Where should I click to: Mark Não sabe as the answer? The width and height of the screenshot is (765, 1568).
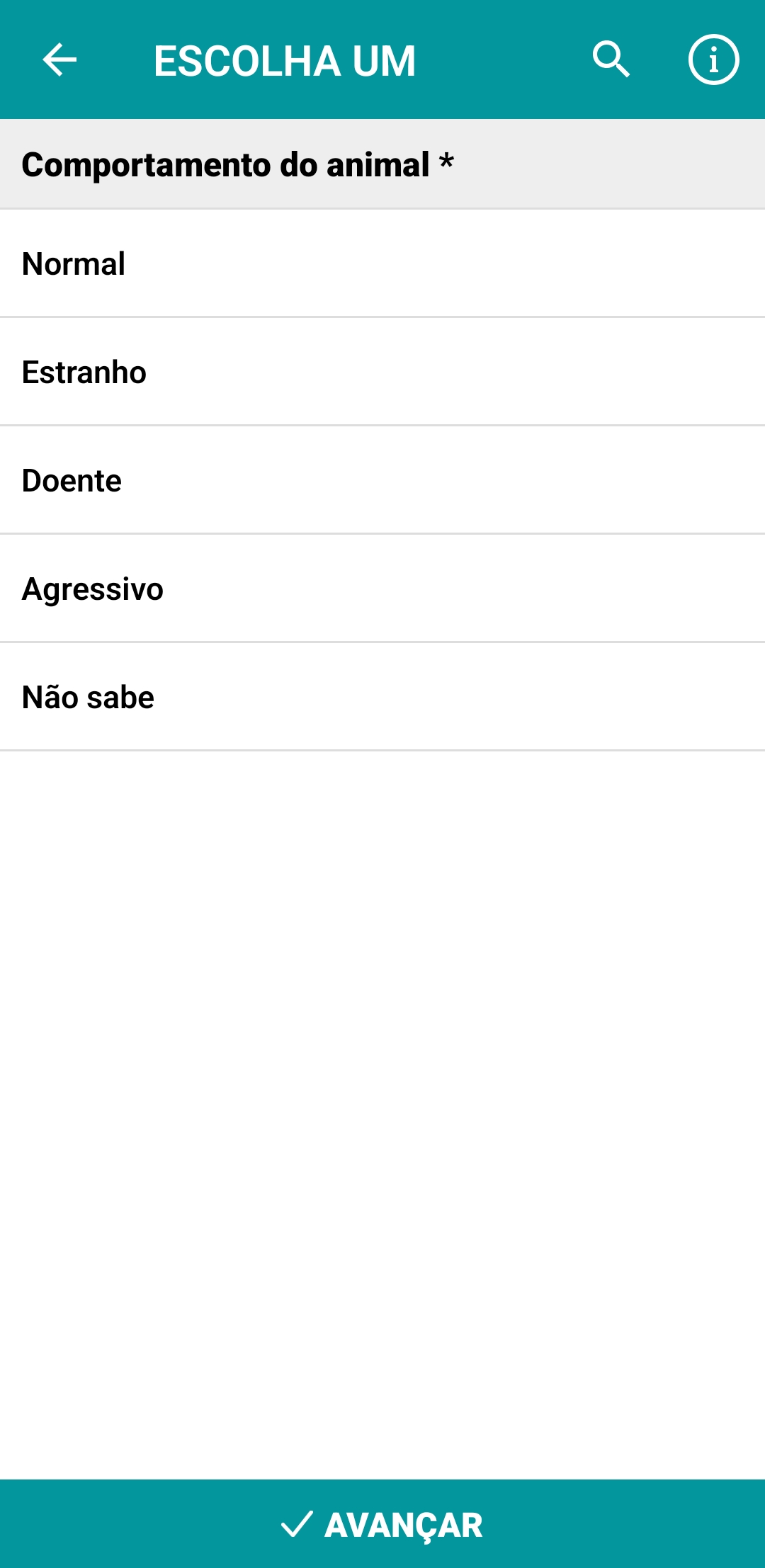pos(382,696)
